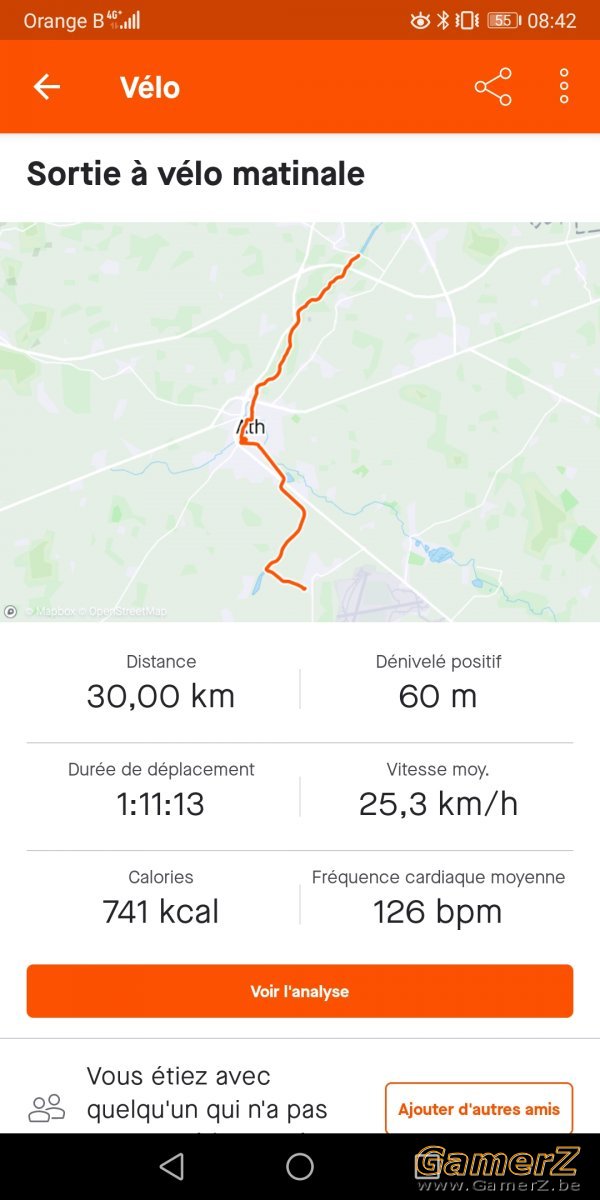600x1200 pixels.
Task: Open the route map of Ath
Action: tap(300, 421)
